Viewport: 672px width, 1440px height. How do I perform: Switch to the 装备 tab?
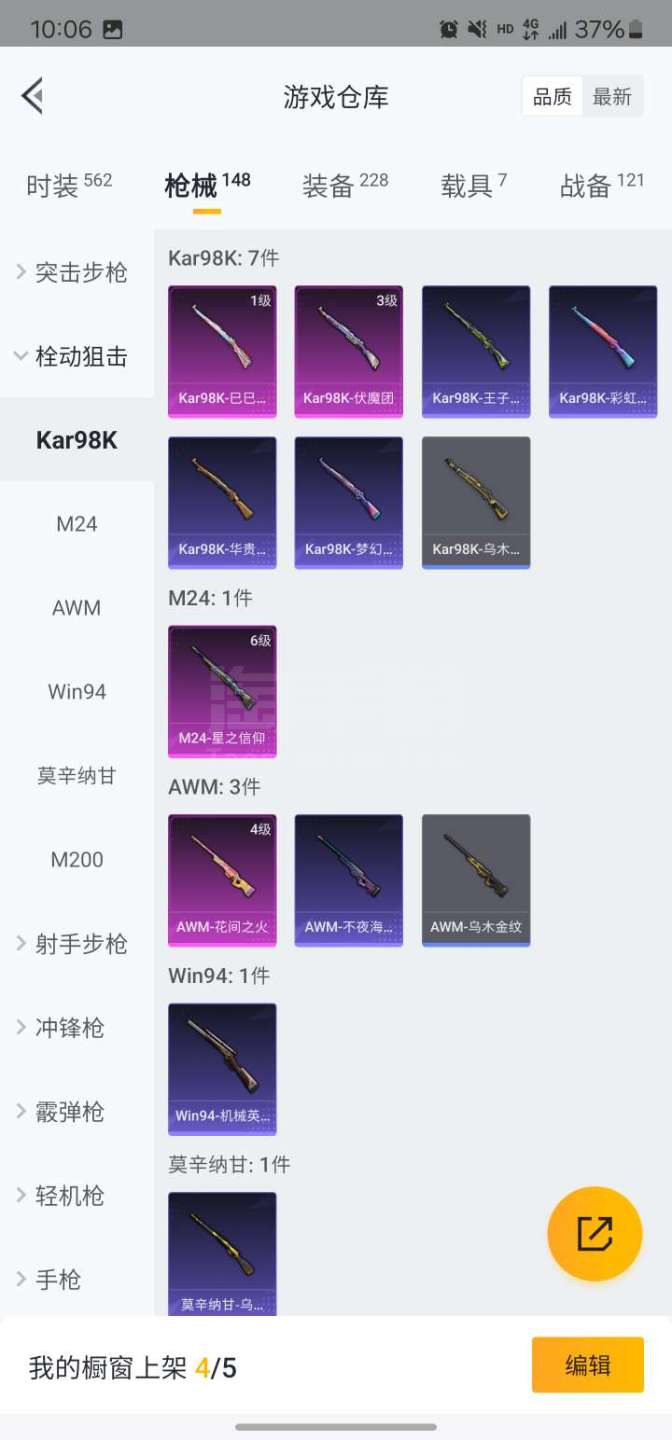[345, 185]
